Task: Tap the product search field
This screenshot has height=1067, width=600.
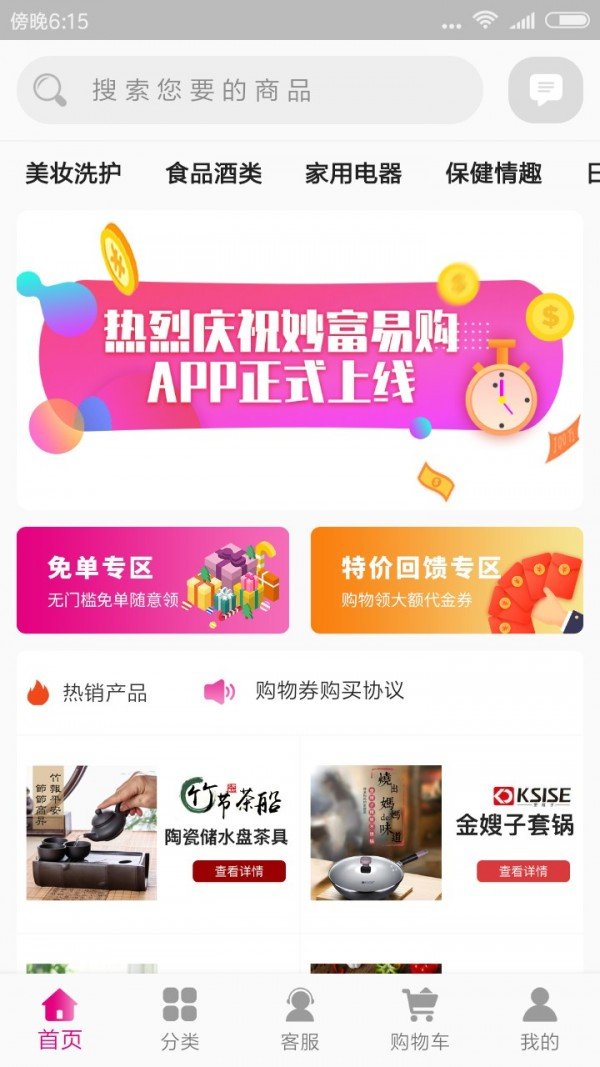Action: (250, 90)
